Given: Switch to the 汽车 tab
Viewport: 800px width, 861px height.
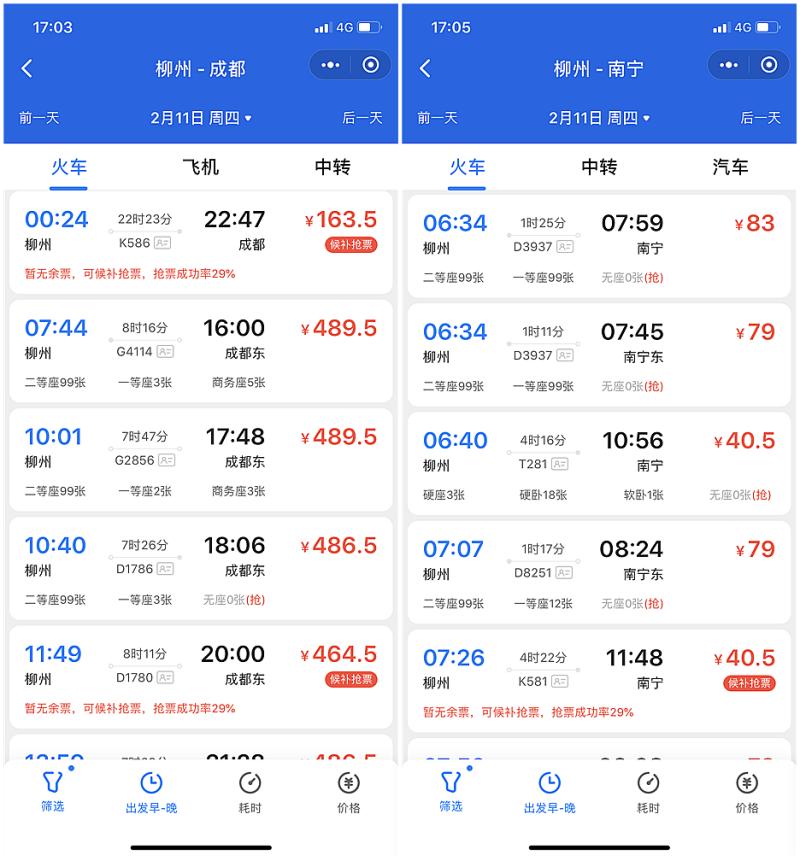Looking at the screenshot, I should point(730,167).
